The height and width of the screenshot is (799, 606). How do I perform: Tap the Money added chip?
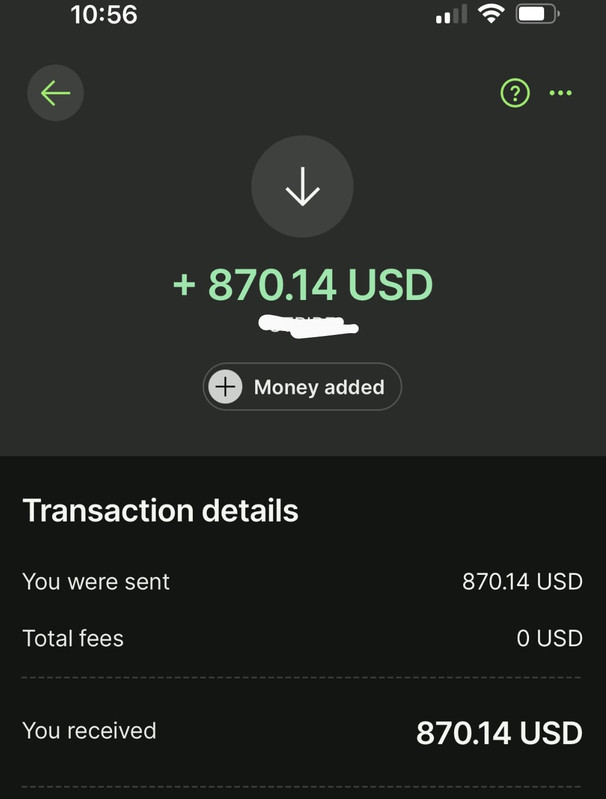[302, 387]
